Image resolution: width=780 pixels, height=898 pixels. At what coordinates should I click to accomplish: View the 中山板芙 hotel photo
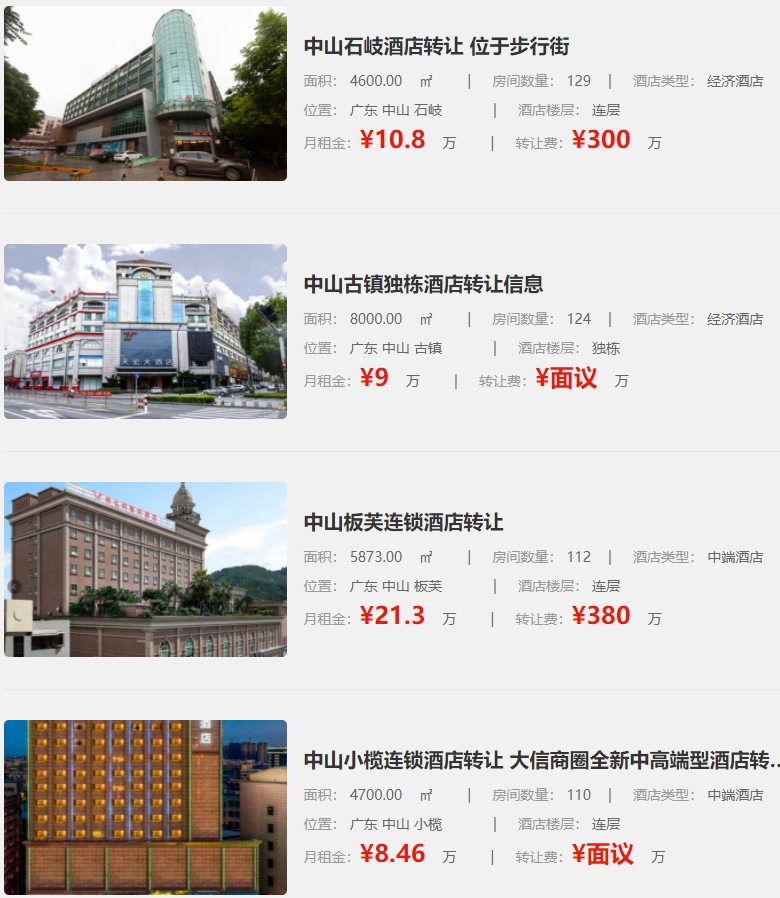(x=145, y=569)
